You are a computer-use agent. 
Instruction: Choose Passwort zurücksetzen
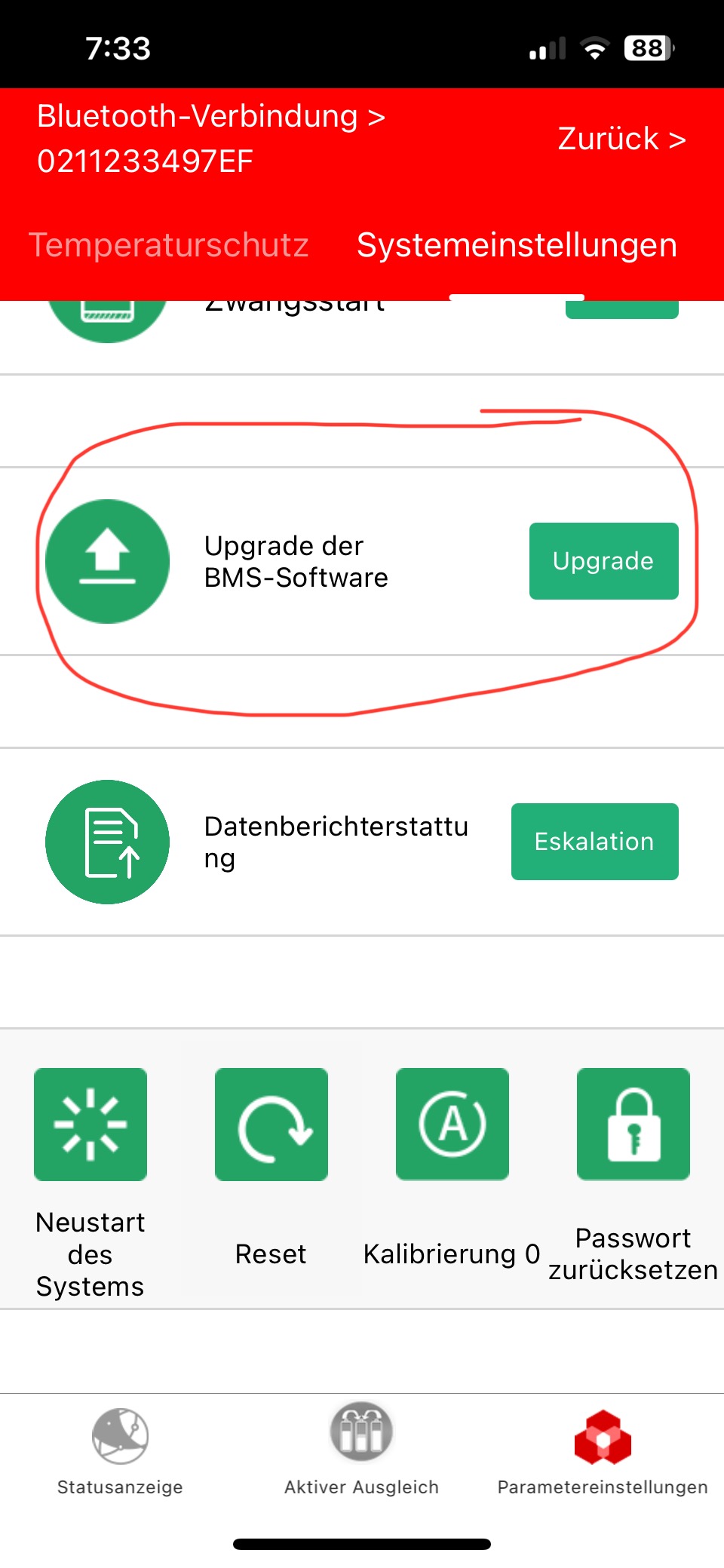[x=633, y=1125]
